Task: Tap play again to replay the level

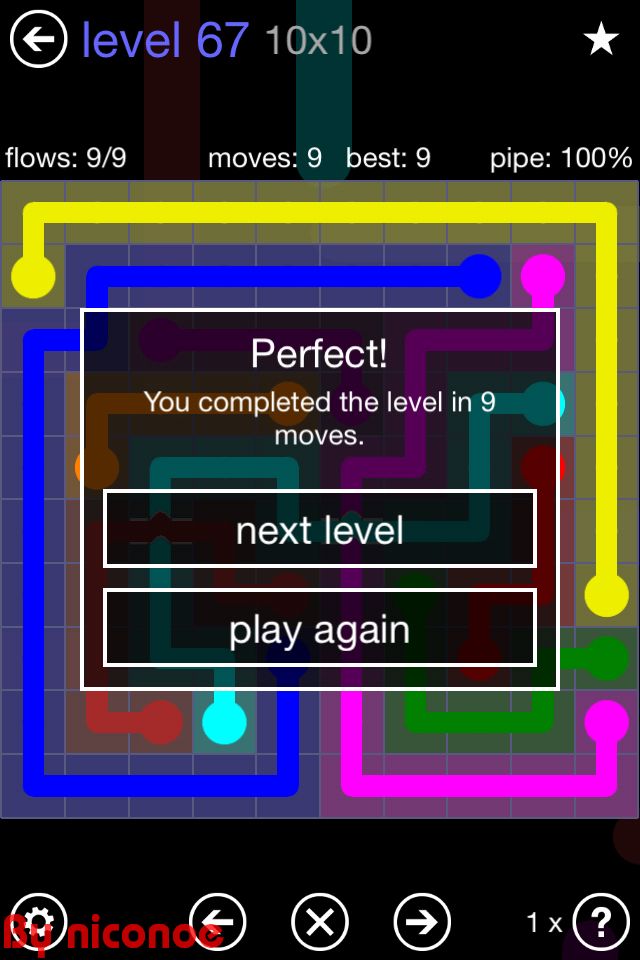Action: [320, 630]
